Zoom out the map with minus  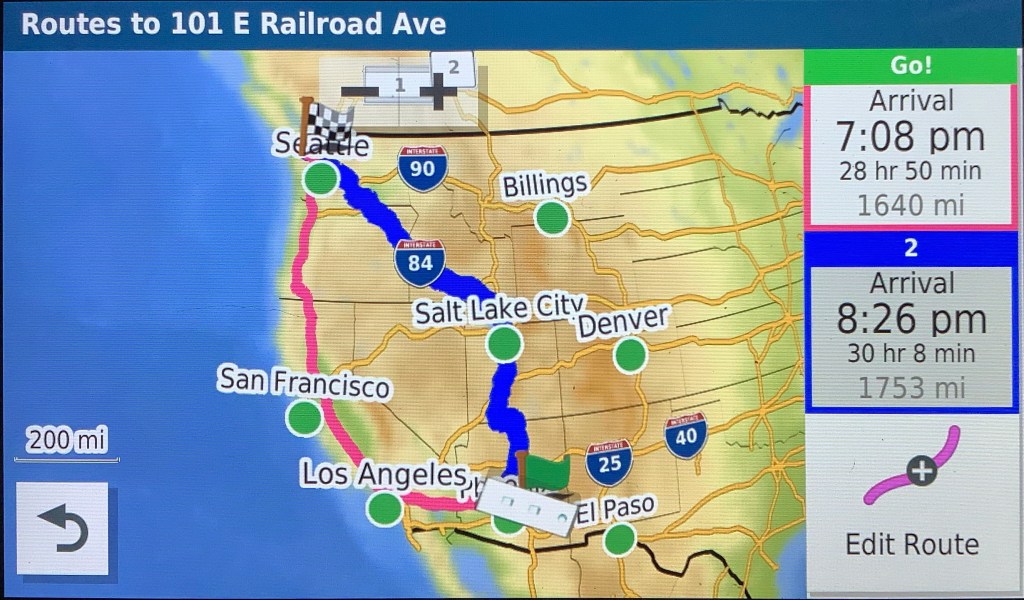tap(361, 92)
